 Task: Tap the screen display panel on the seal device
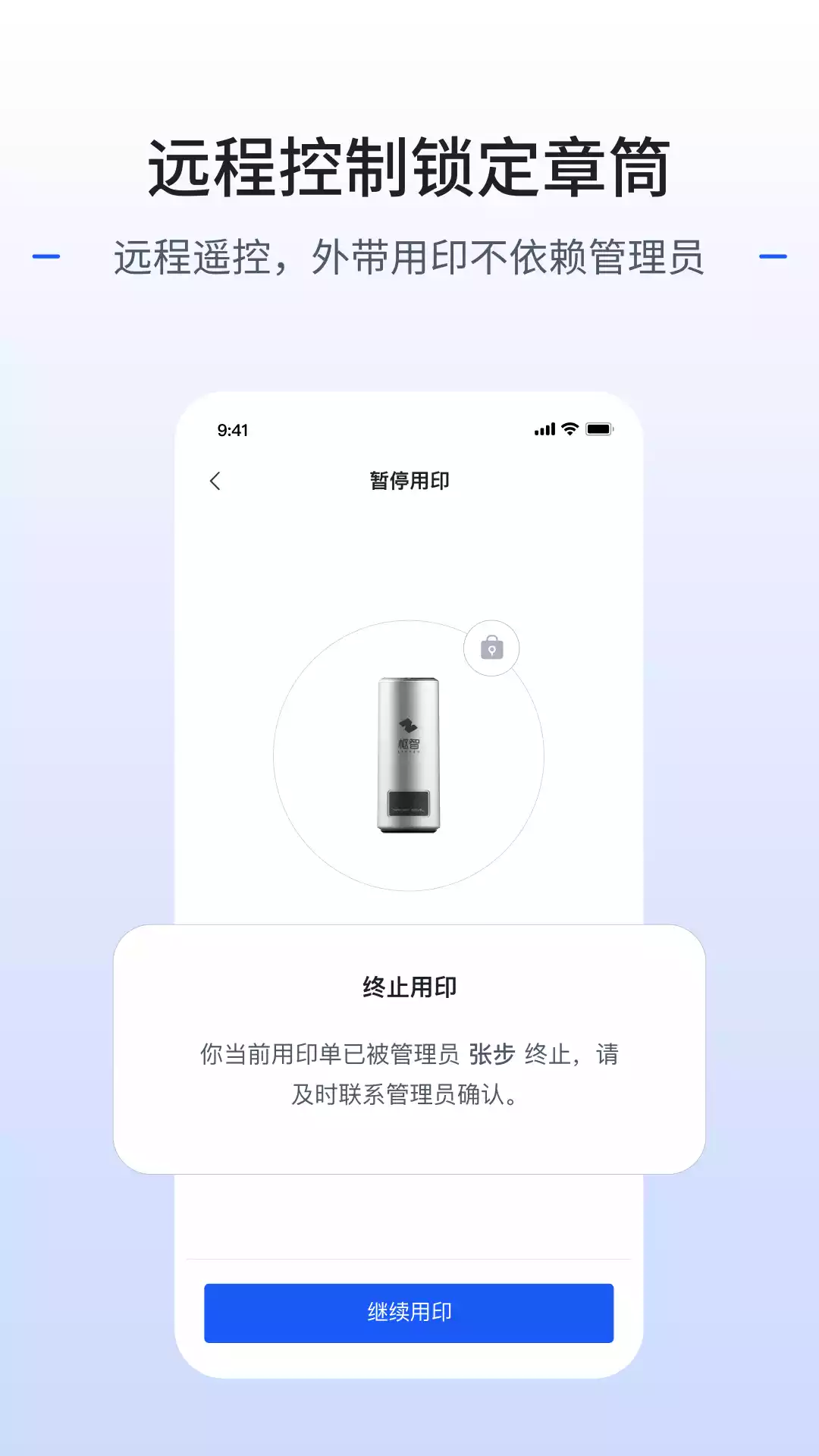tap(407, 804)
